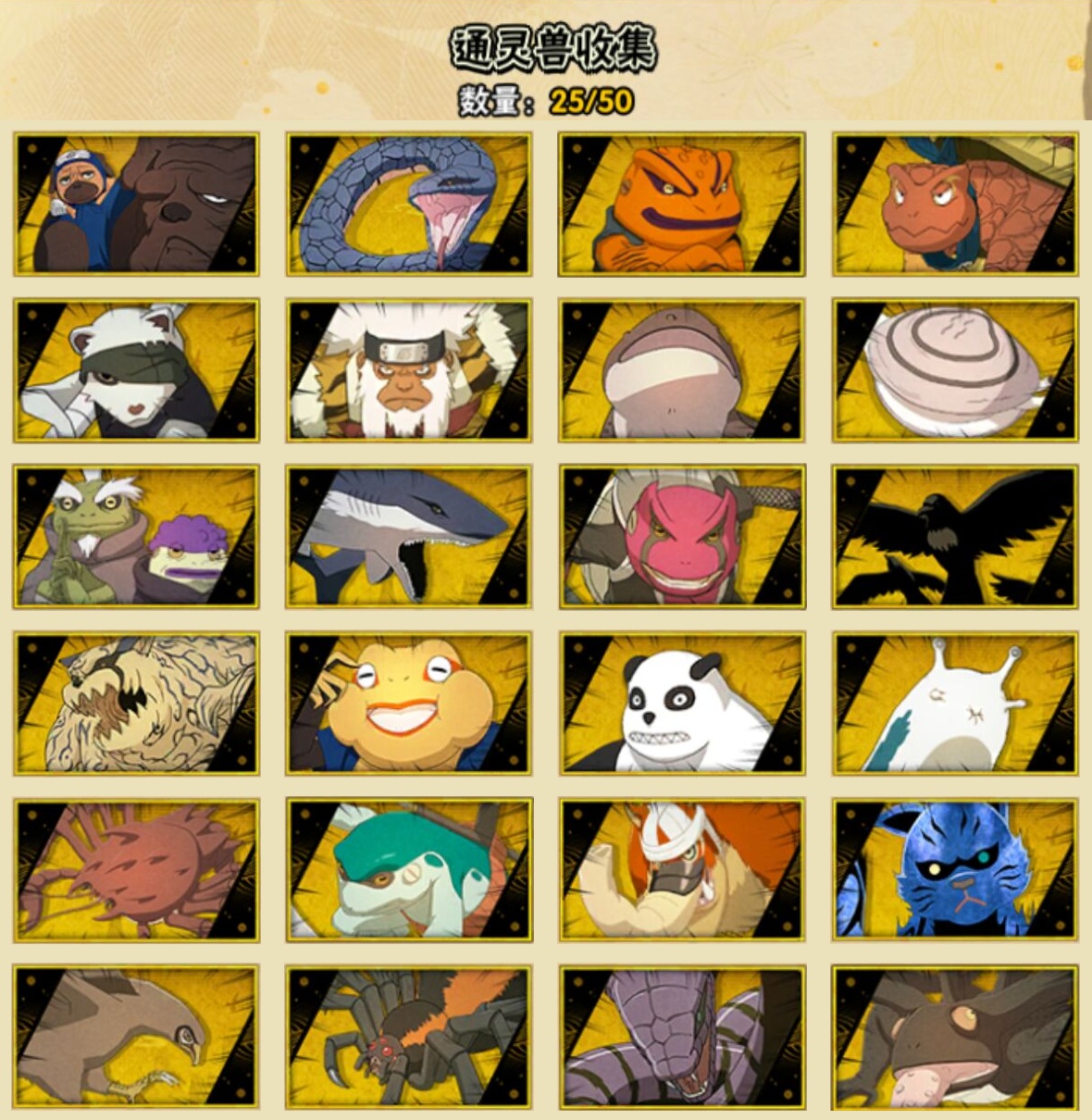Open the smiling yellow toad card
The image size is (1092, 1120).
[x=409, y=703]
